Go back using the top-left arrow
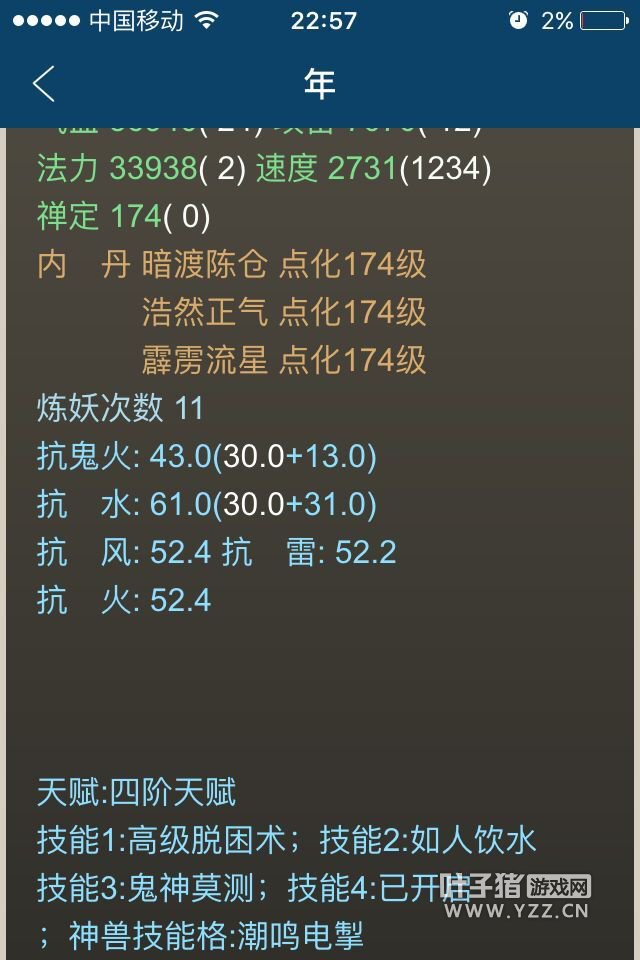The image size is (640, 960). [44, 84]
